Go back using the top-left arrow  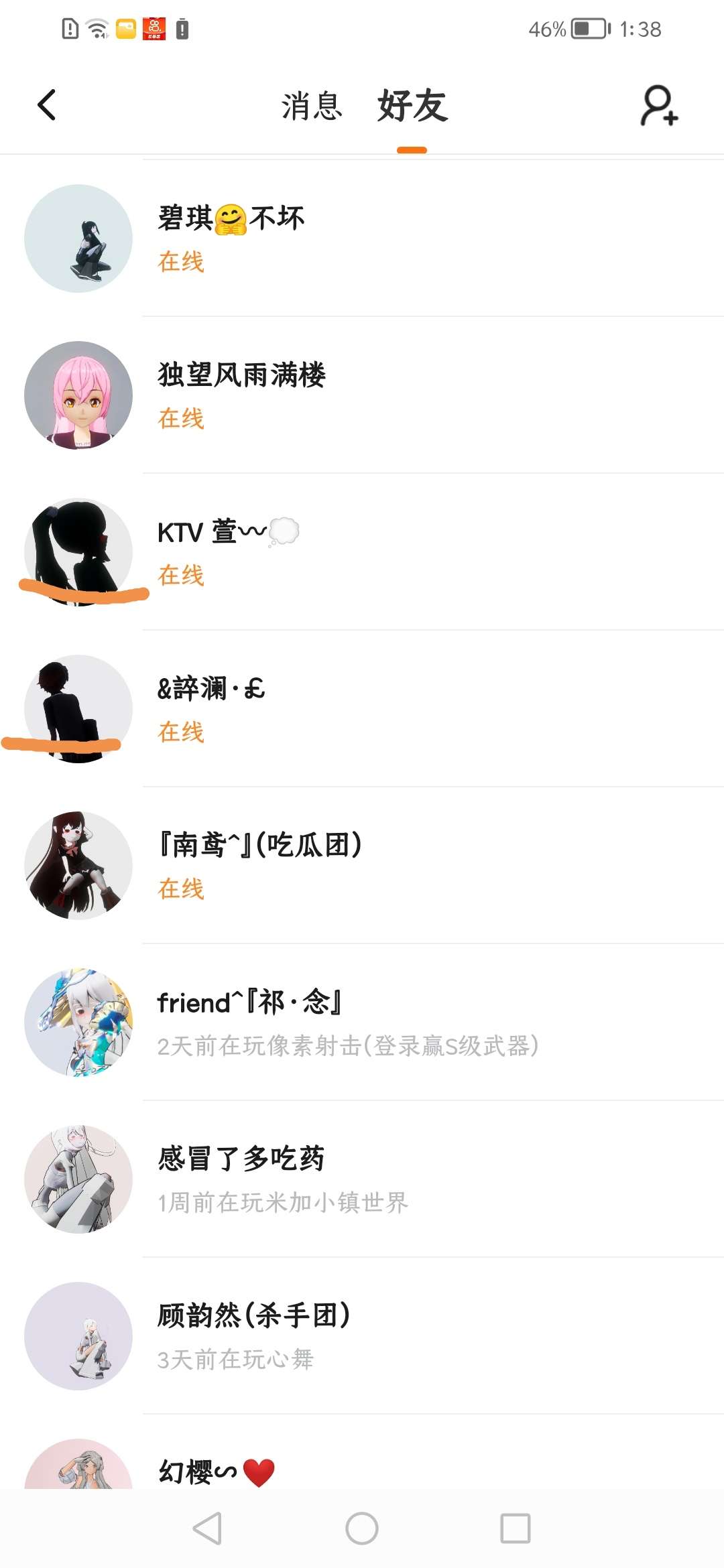click(x=47, y=105)
